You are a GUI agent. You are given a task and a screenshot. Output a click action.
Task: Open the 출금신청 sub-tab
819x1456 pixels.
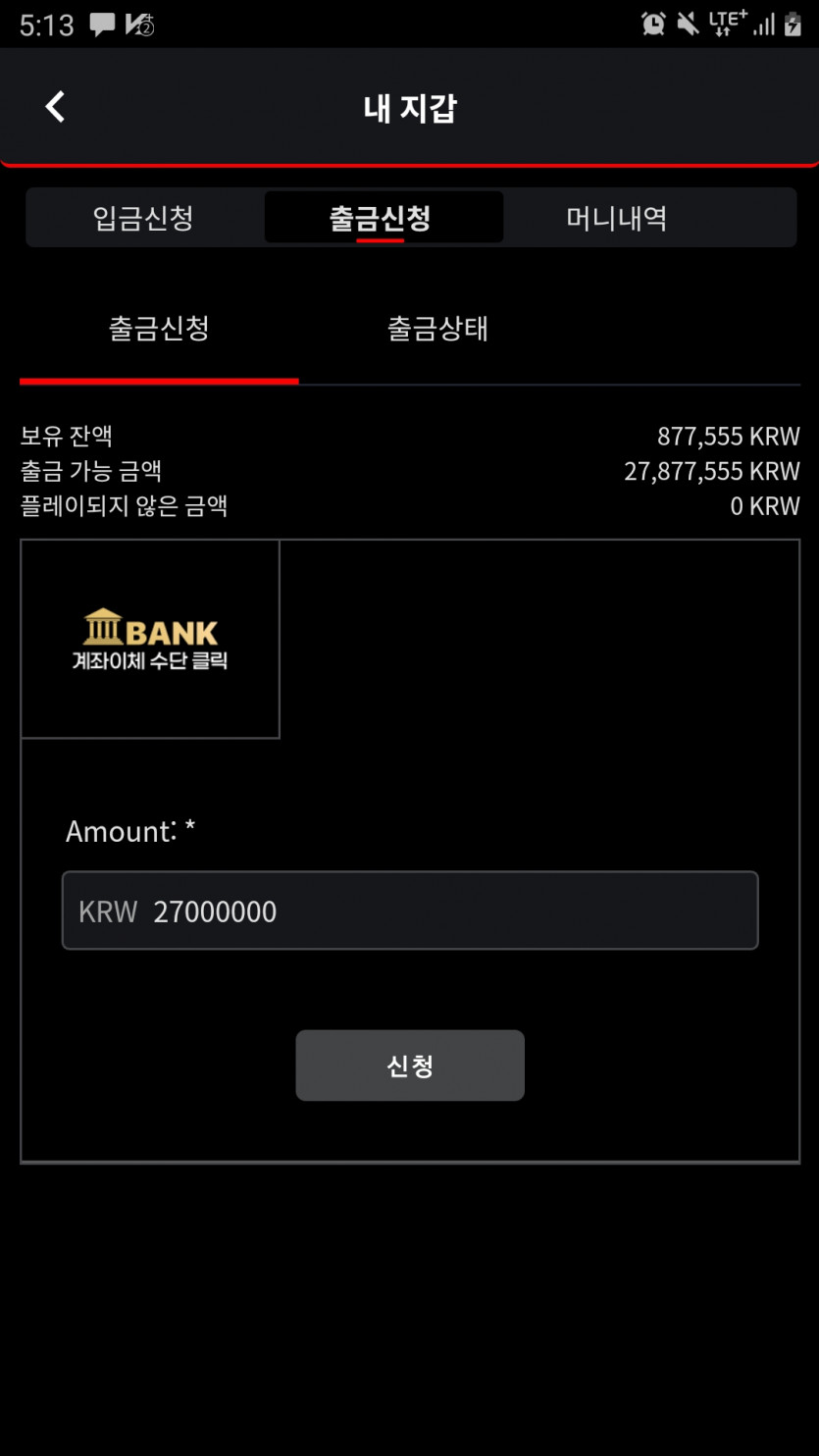[159, 329]
